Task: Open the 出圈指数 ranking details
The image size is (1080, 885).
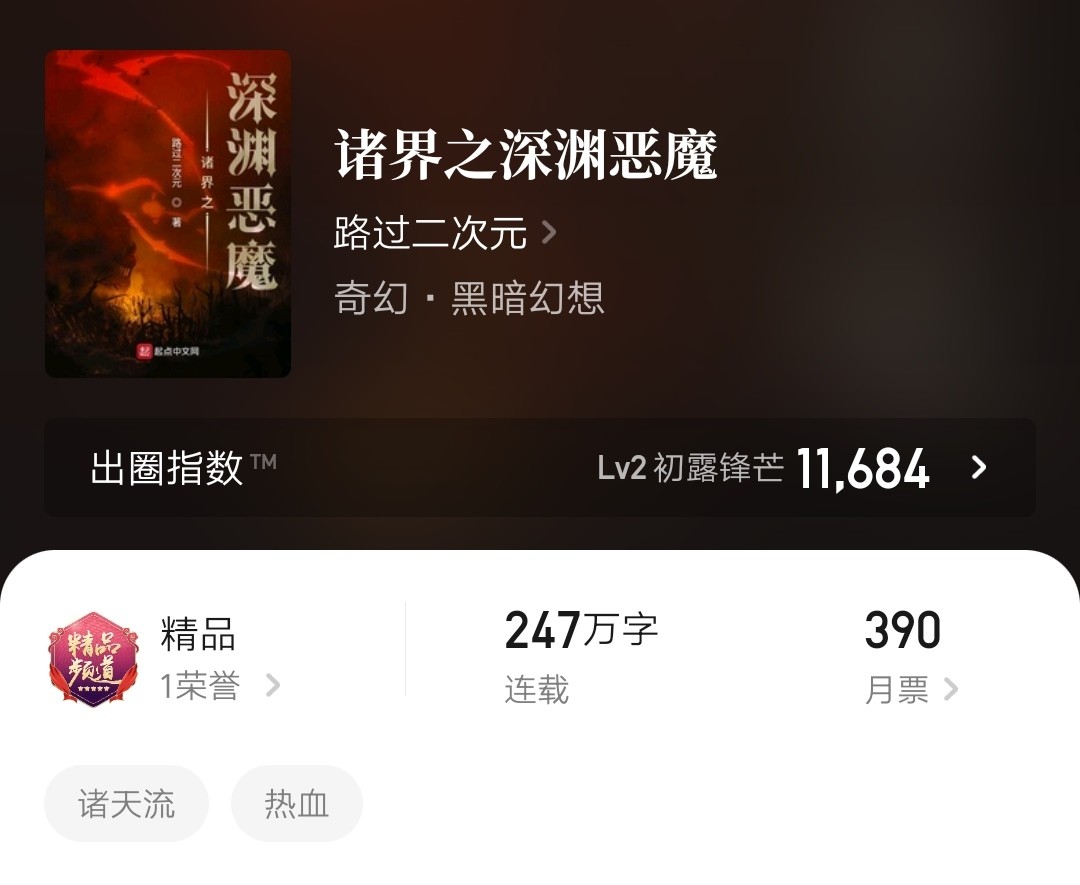Action: (x=540, y=468)
